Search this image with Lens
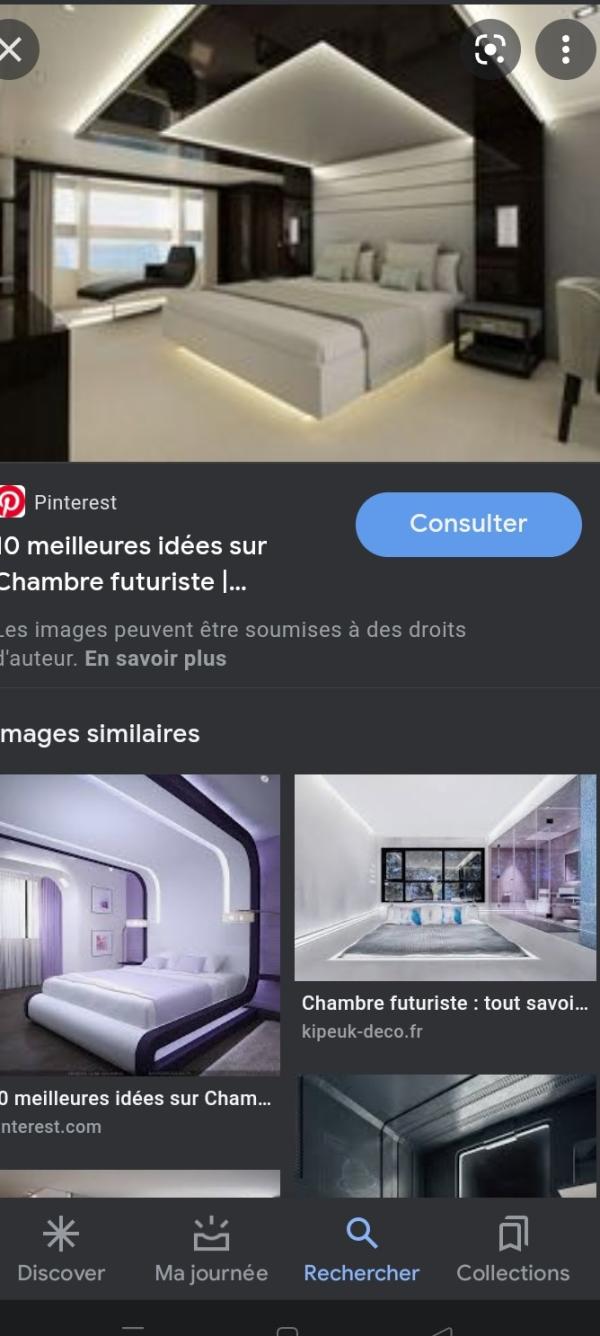The image size is (600, 1336). (490, 49)
